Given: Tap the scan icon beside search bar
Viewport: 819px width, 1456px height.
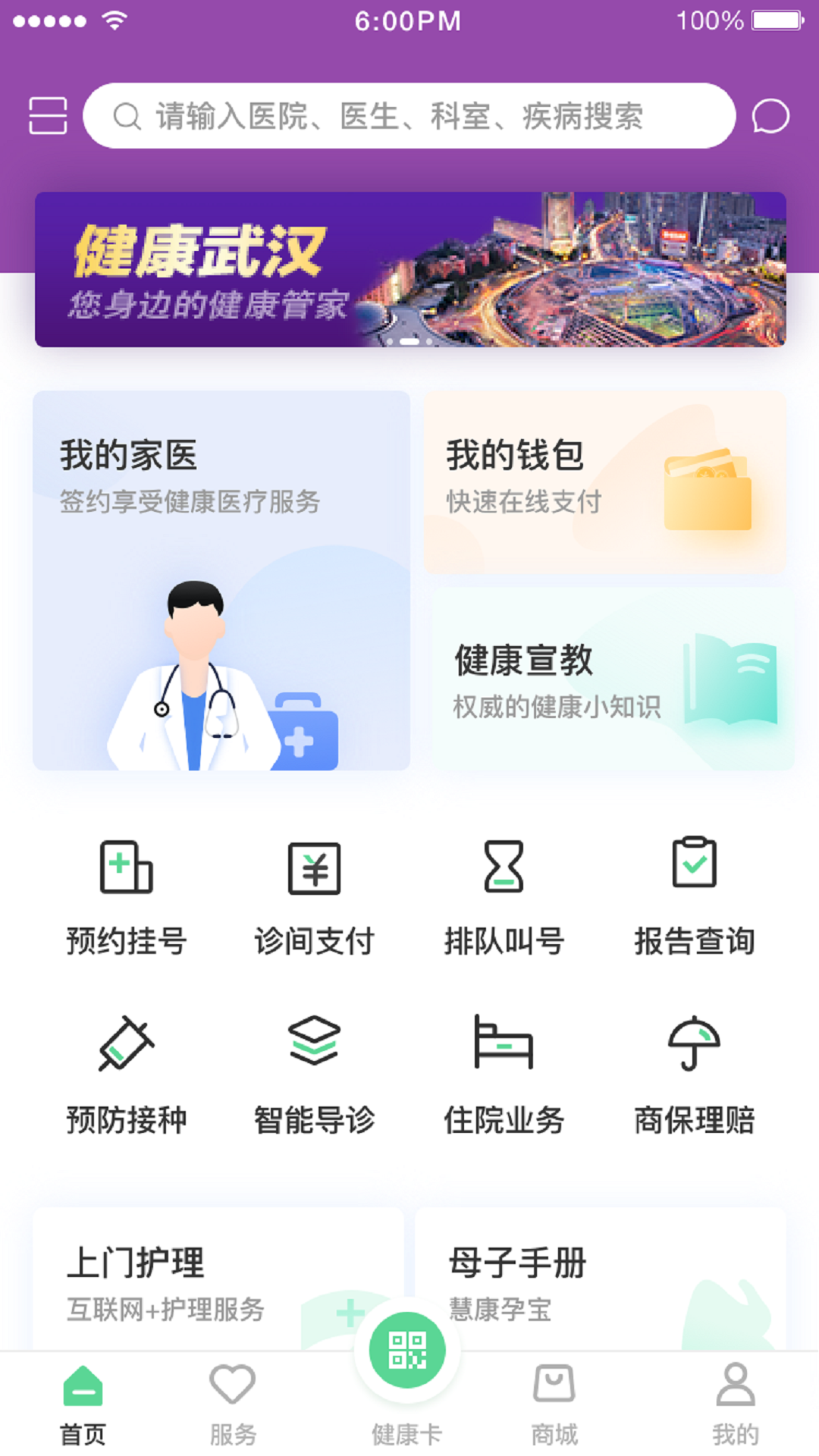Looking at the screenshot, I should (x=48, y=115).
